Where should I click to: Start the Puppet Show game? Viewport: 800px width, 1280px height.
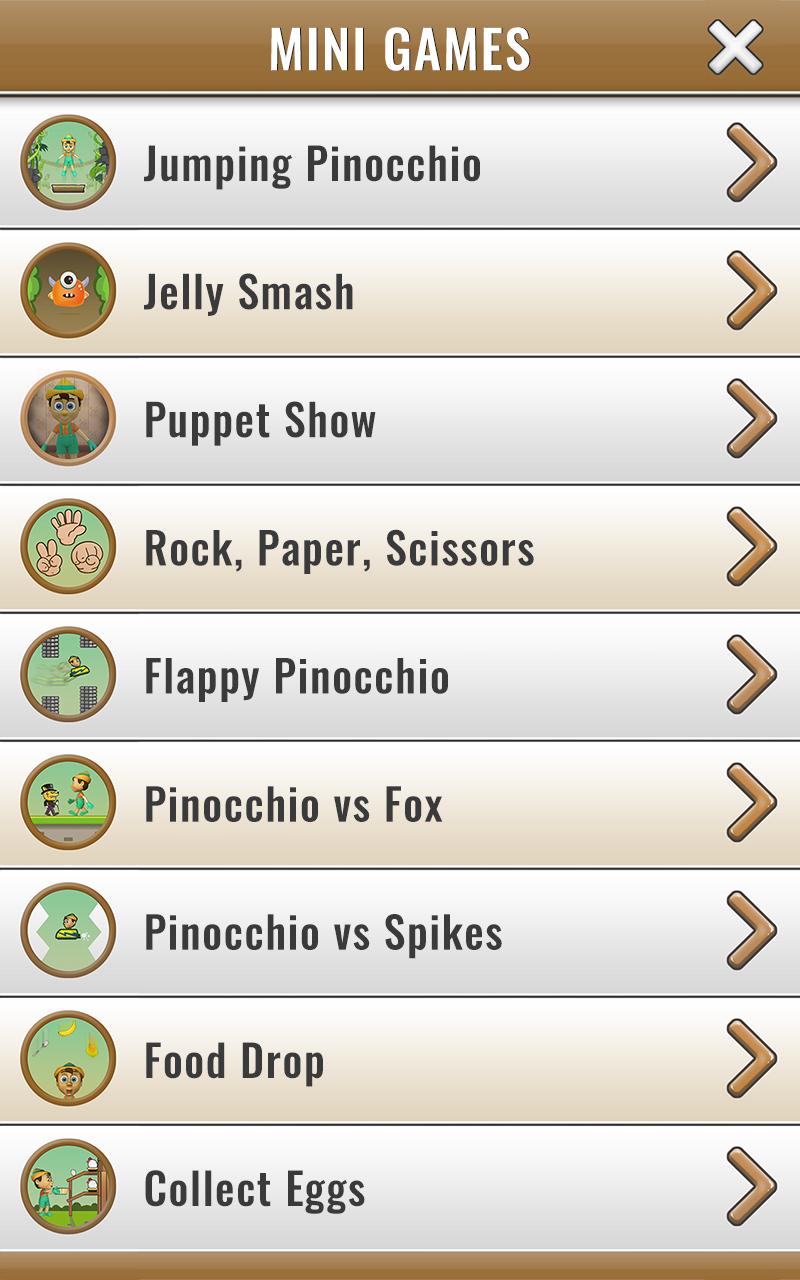coord(400,419)
